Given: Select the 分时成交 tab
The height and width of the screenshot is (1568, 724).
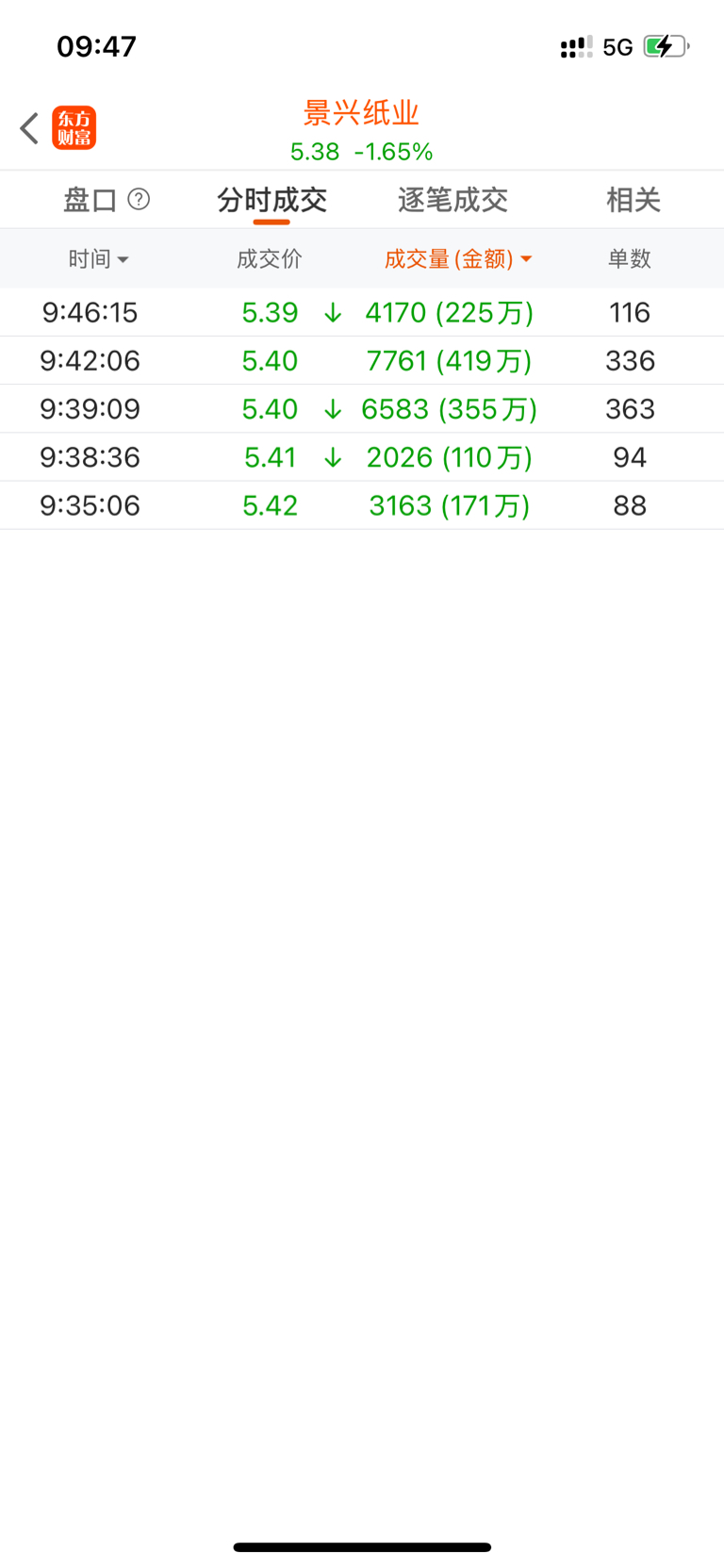Looking at the screenshot, I should coord(271,200).
